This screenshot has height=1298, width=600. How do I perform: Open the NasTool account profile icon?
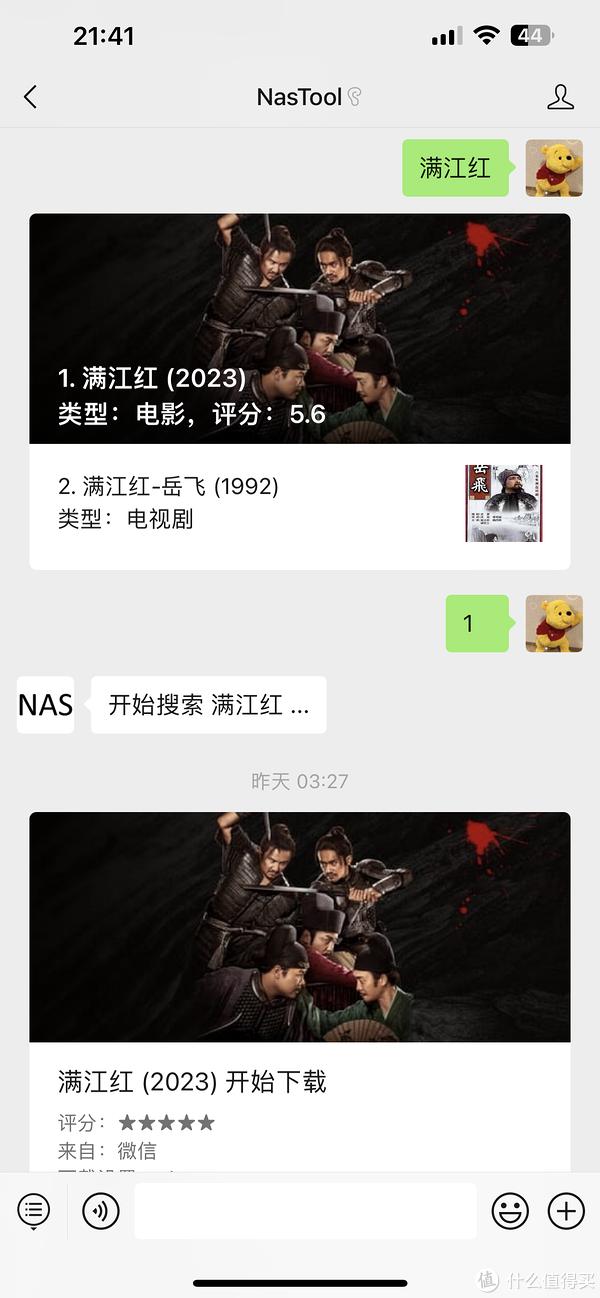point(560,96)
